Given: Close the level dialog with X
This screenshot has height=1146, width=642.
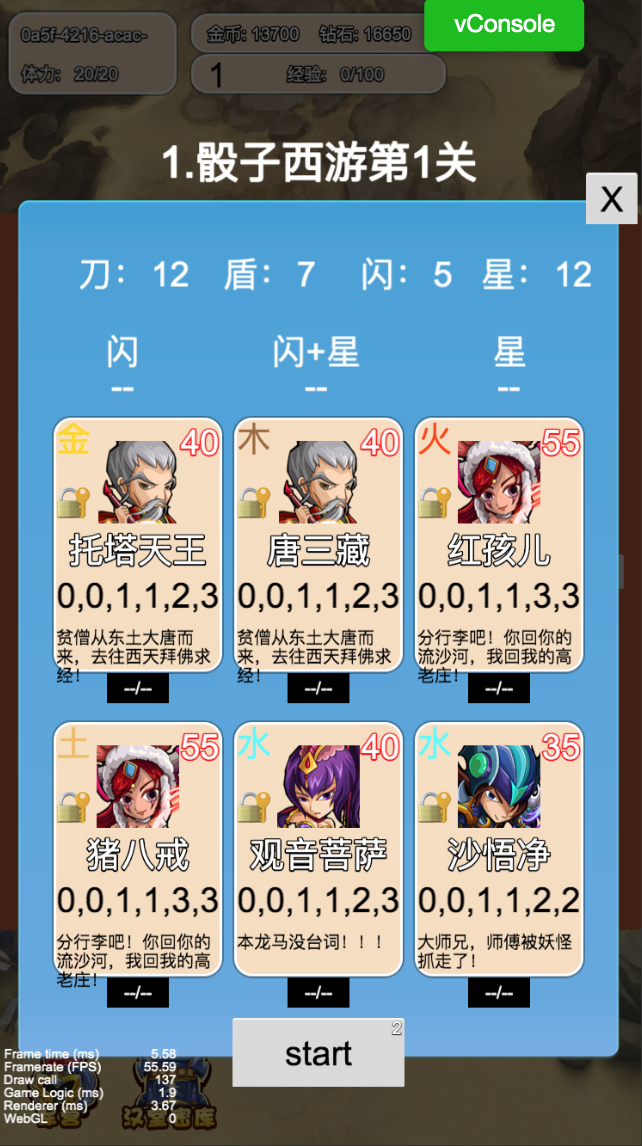Looking at the screenshot, I should coord(610,198).
